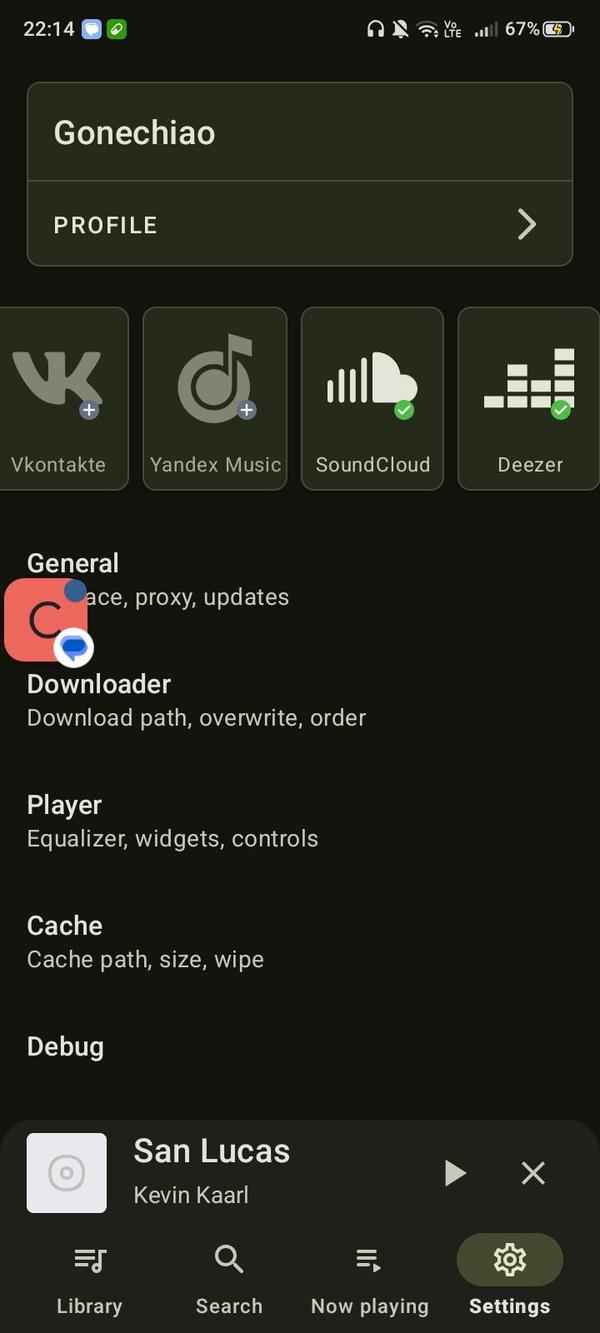
Task: Open Player settings
Action: [x=300, y=821]
